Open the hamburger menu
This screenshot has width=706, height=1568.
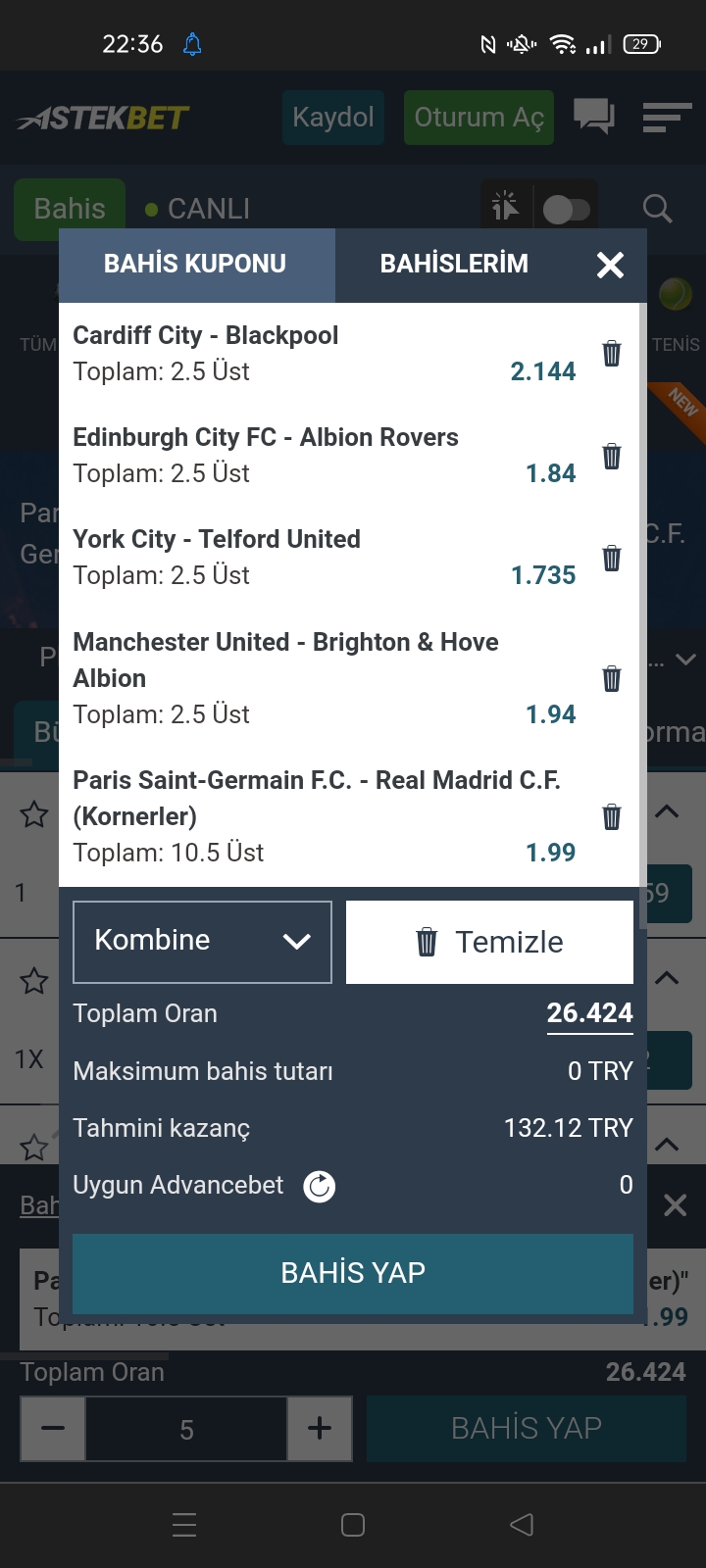coord(667,118)
